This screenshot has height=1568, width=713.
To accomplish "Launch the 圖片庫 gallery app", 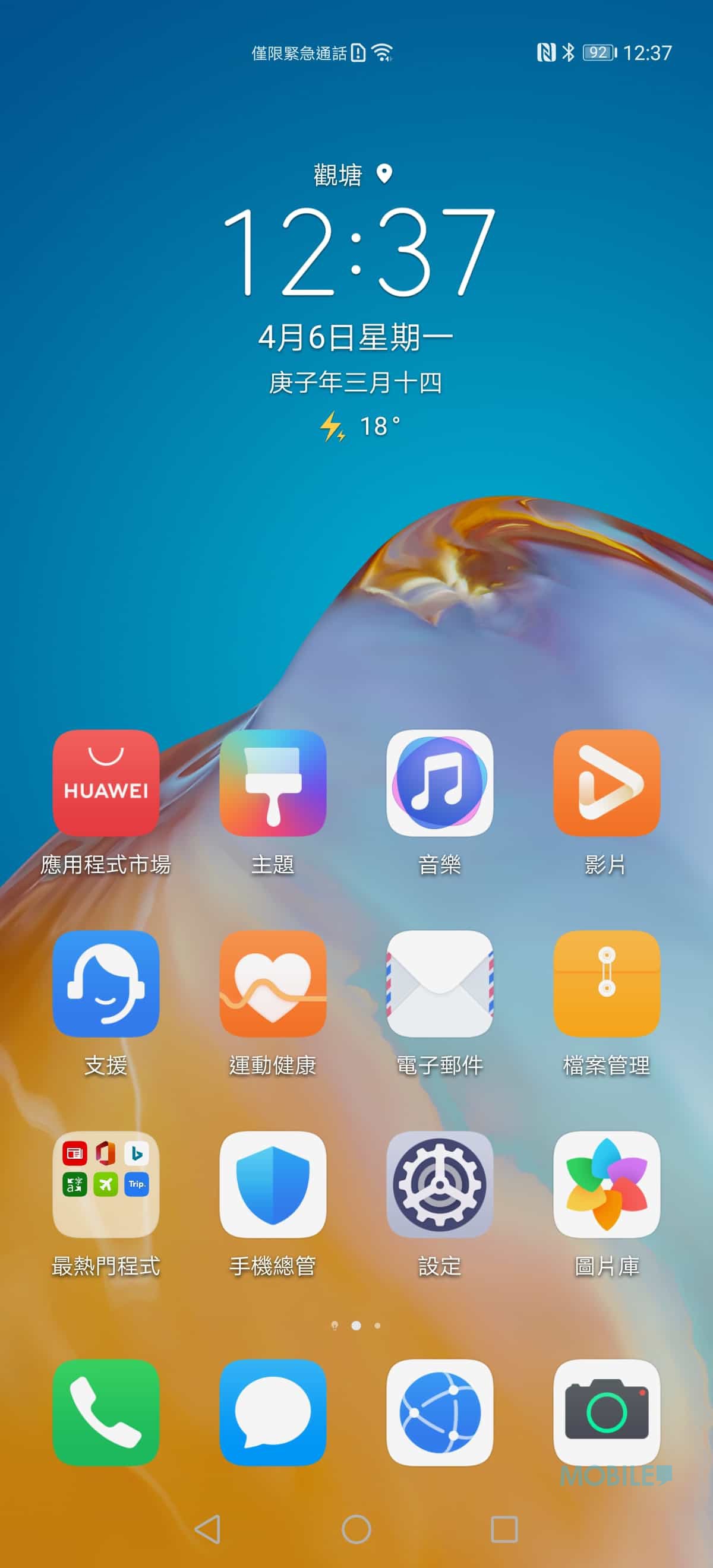I will point(607,1184).
